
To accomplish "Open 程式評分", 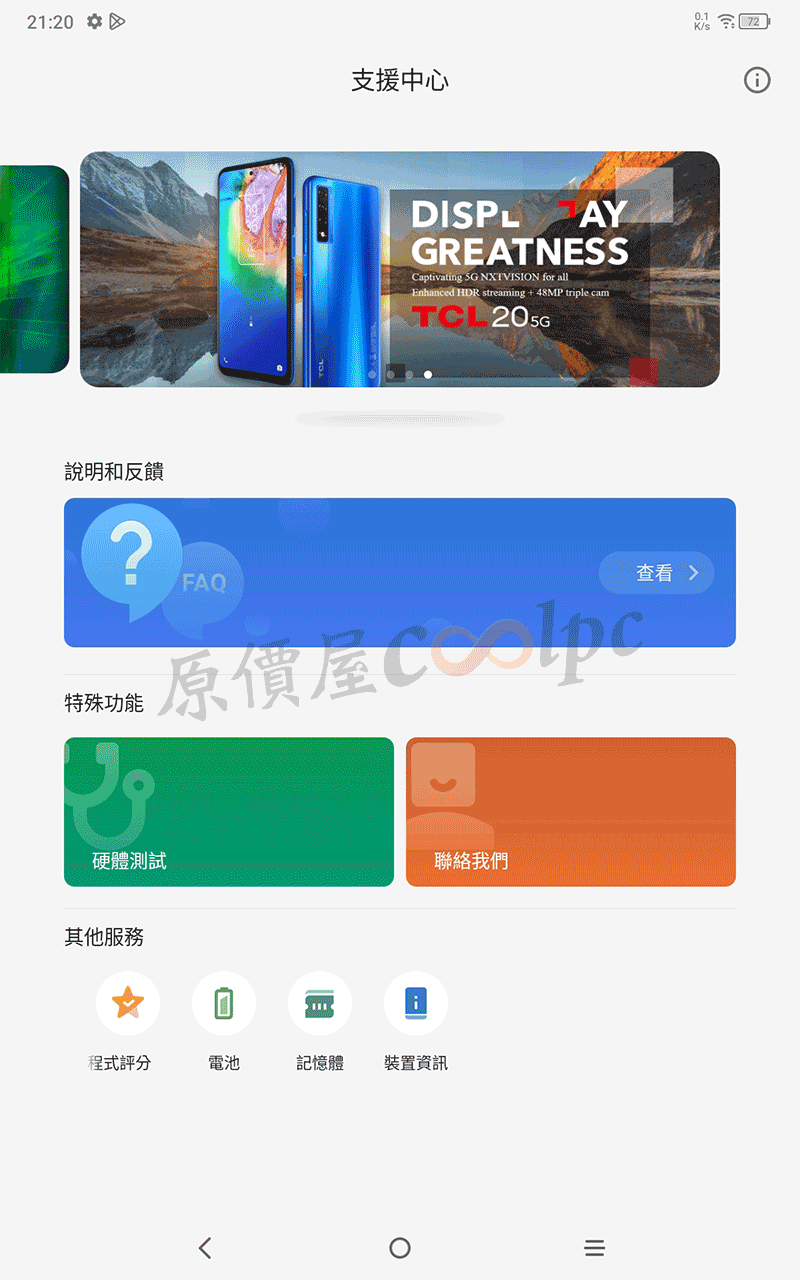I will (128, 1003).
